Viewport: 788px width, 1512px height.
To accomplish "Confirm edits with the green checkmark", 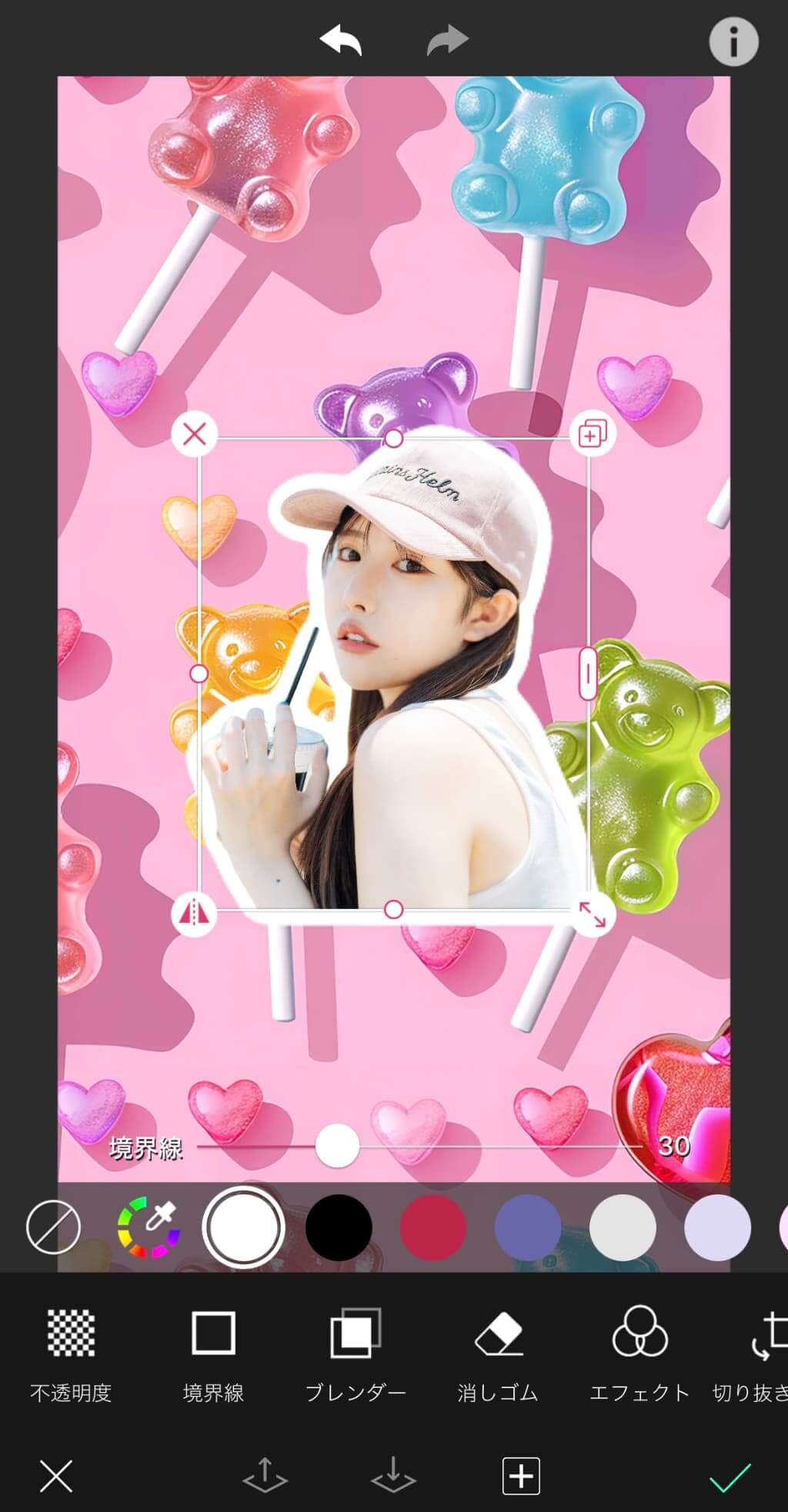I will pyautogui.click(x=730, y=1477).
